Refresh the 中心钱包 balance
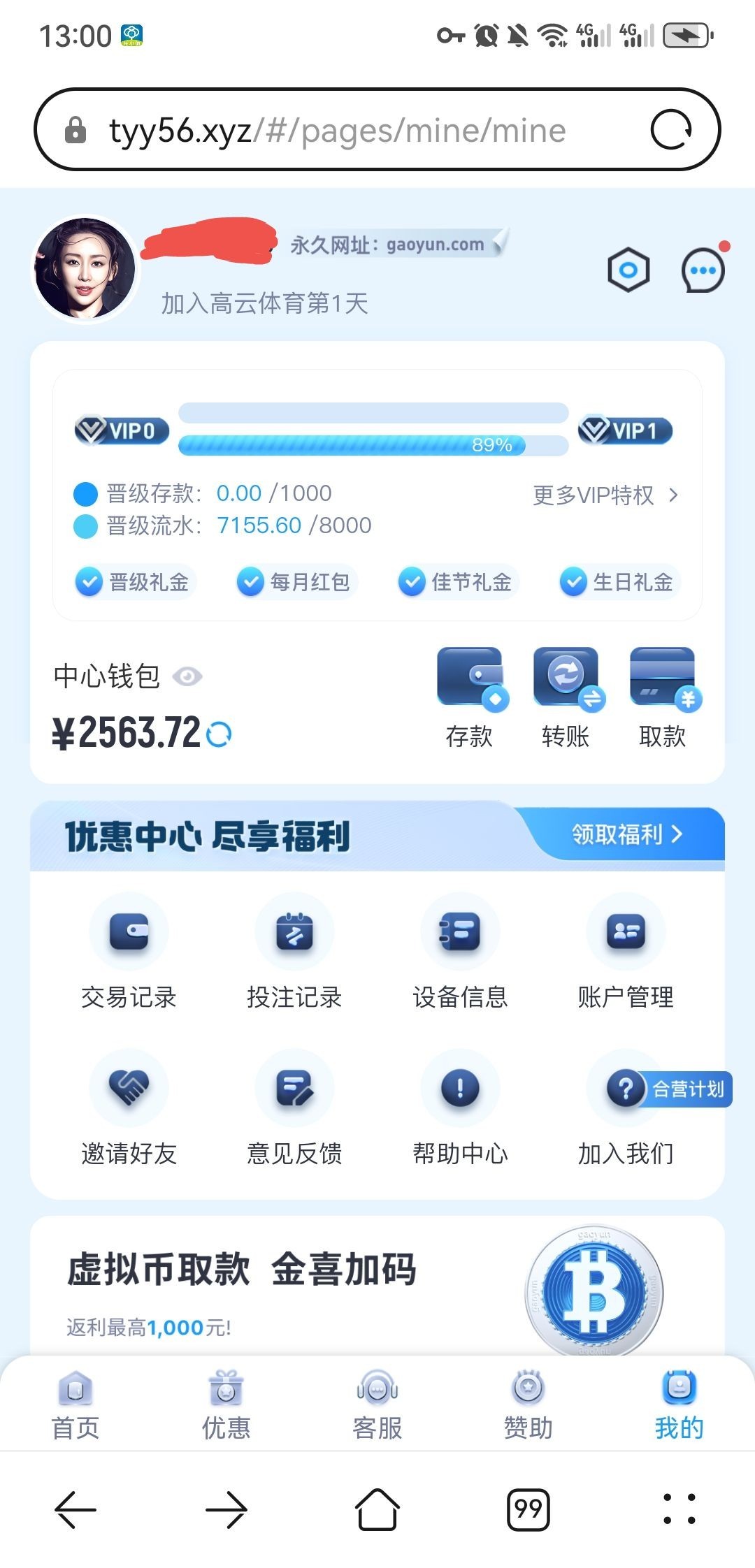 tap(220, 734)
